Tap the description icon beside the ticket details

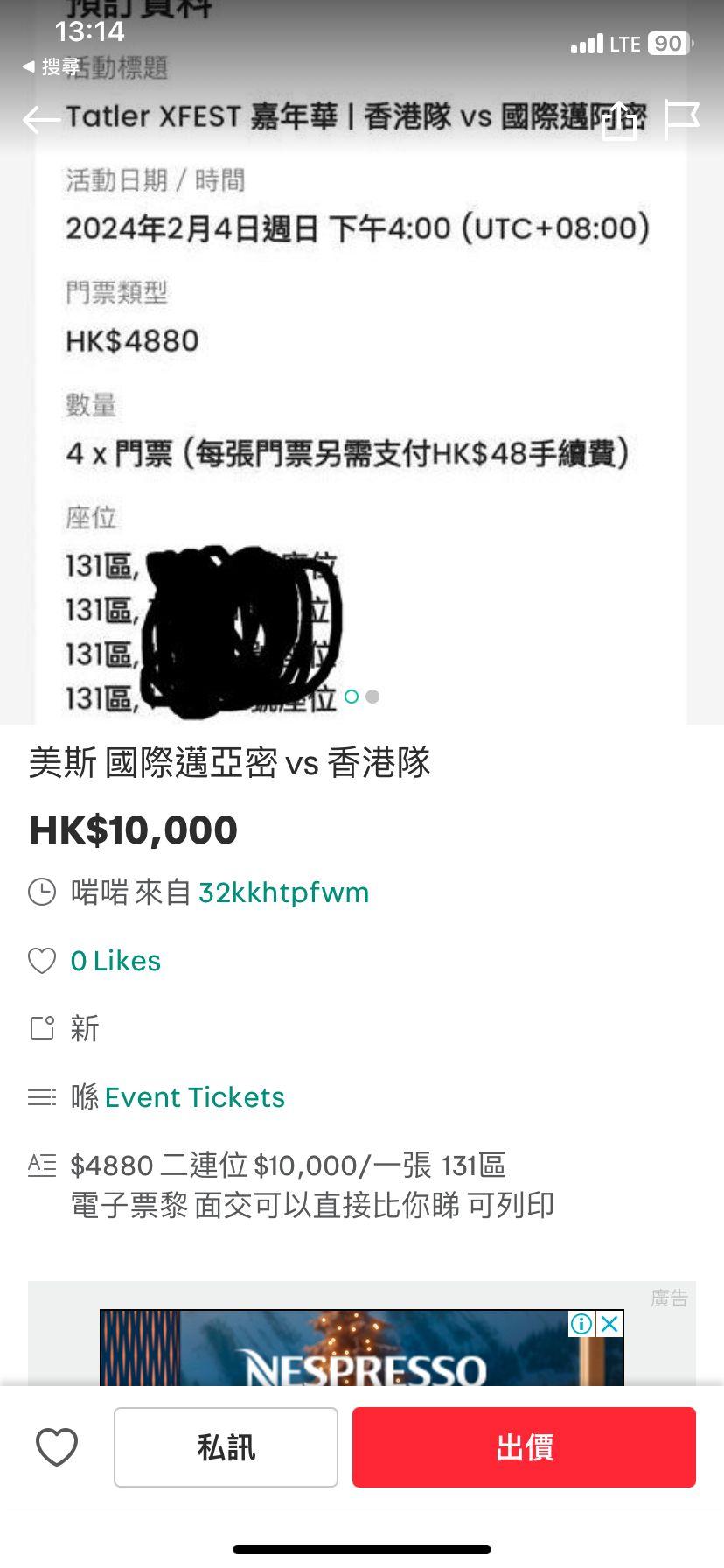[42, 1166]
